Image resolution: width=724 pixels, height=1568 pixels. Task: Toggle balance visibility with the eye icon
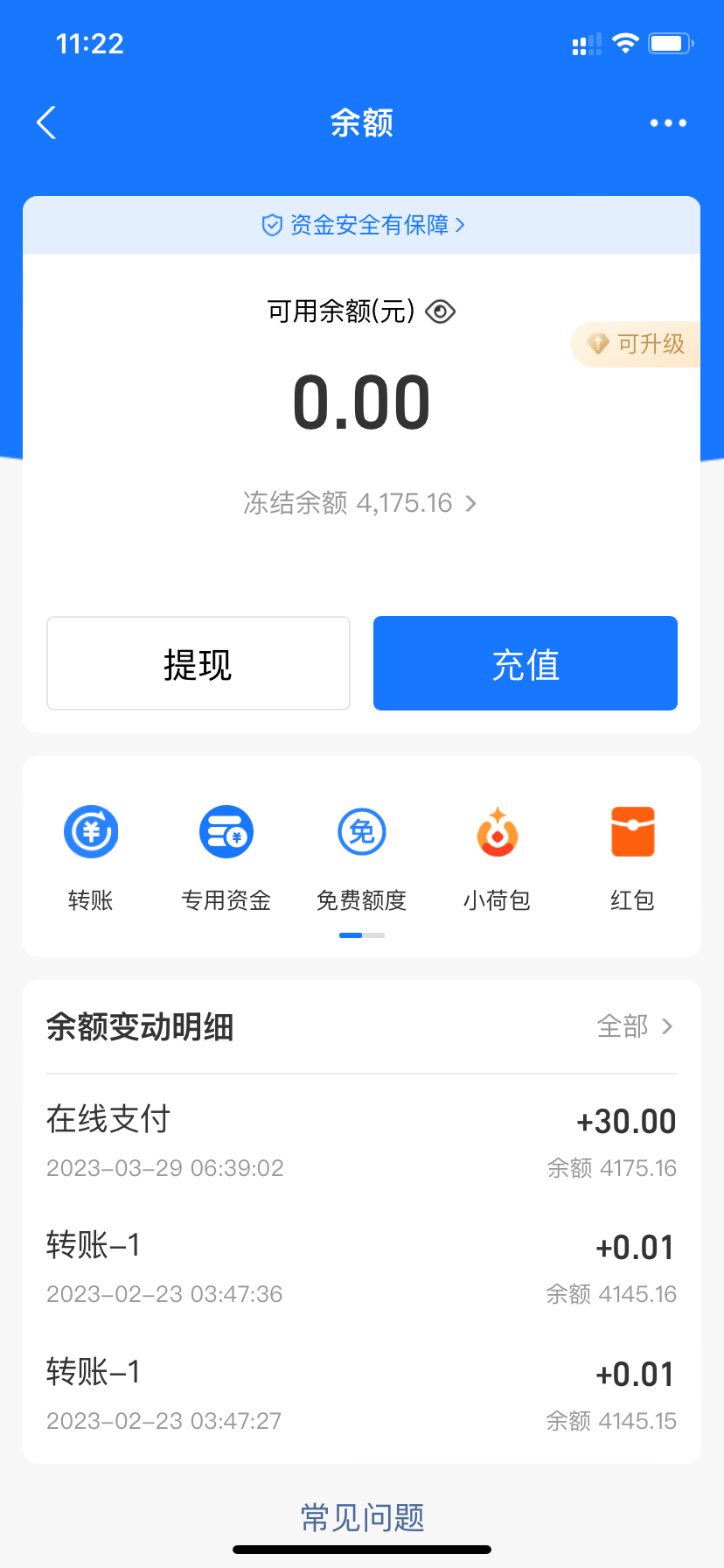440,311
